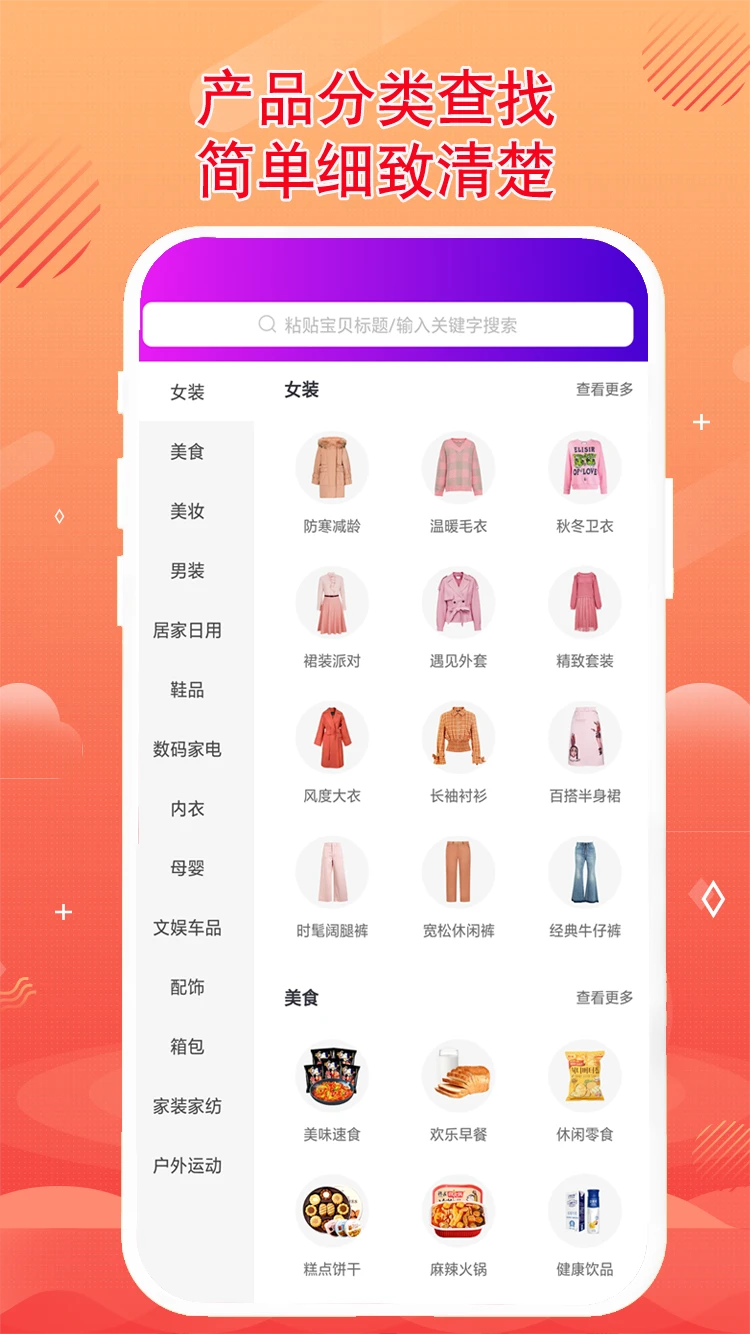Switch to the 美妆 category tab
The width and height of the screenshot is (750, 1334).
pos(190,512)
